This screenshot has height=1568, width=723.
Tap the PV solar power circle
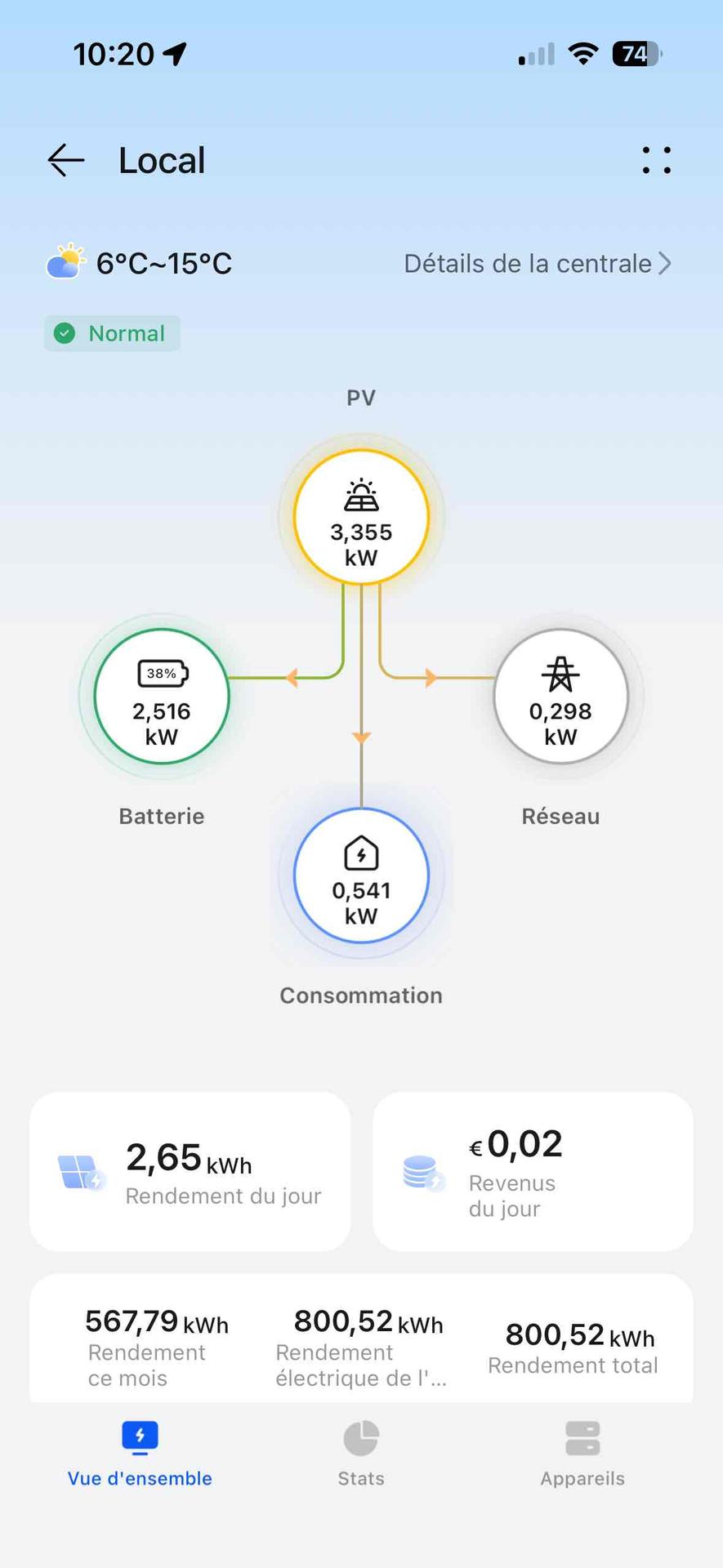pos(361,517)
